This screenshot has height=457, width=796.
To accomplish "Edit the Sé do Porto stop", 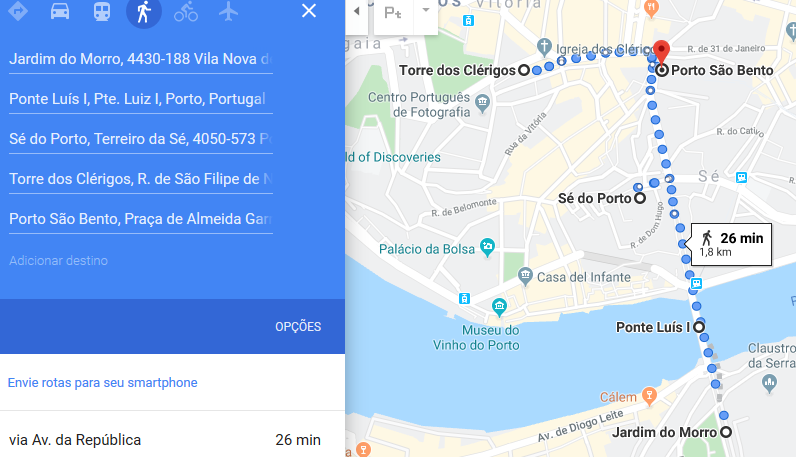I will click(x=140, y=139).
